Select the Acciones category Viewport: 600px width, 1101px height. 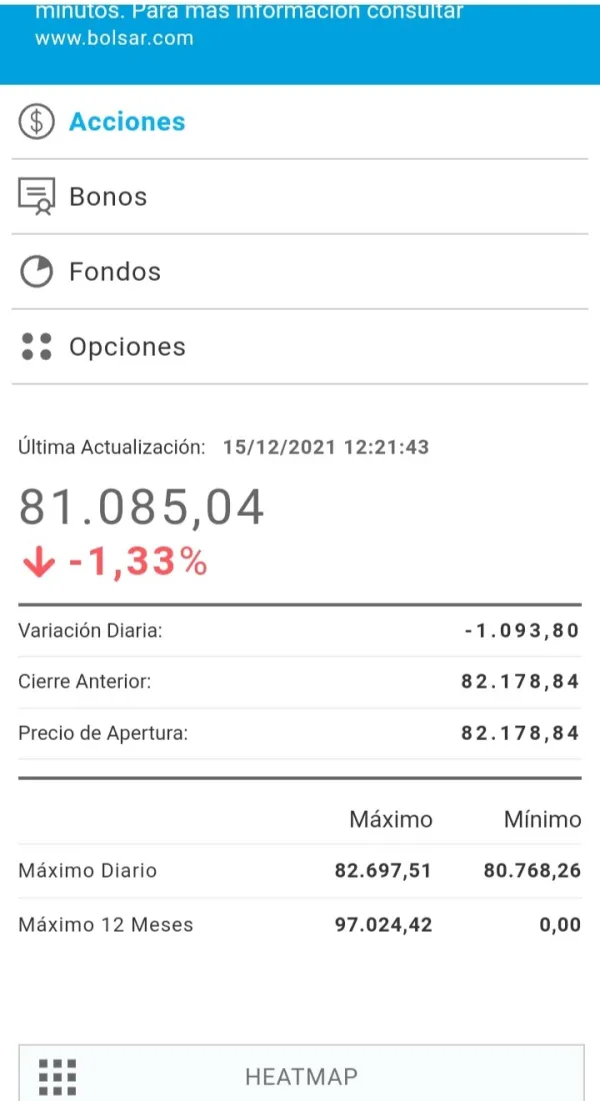tap(126, 122)
